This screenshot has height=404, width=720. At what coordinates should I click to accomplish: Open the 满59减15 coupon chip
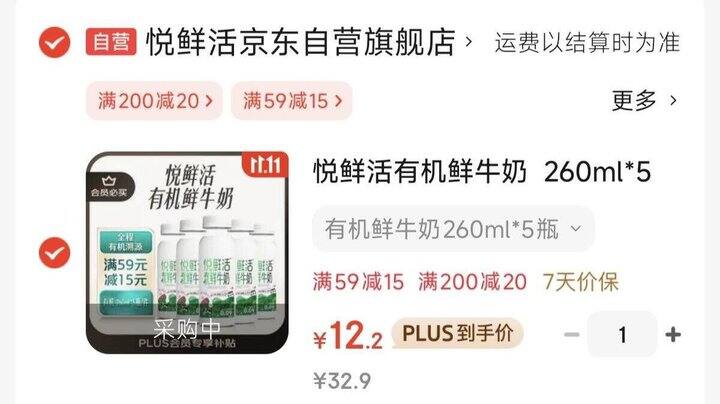(x=292, y=101)
